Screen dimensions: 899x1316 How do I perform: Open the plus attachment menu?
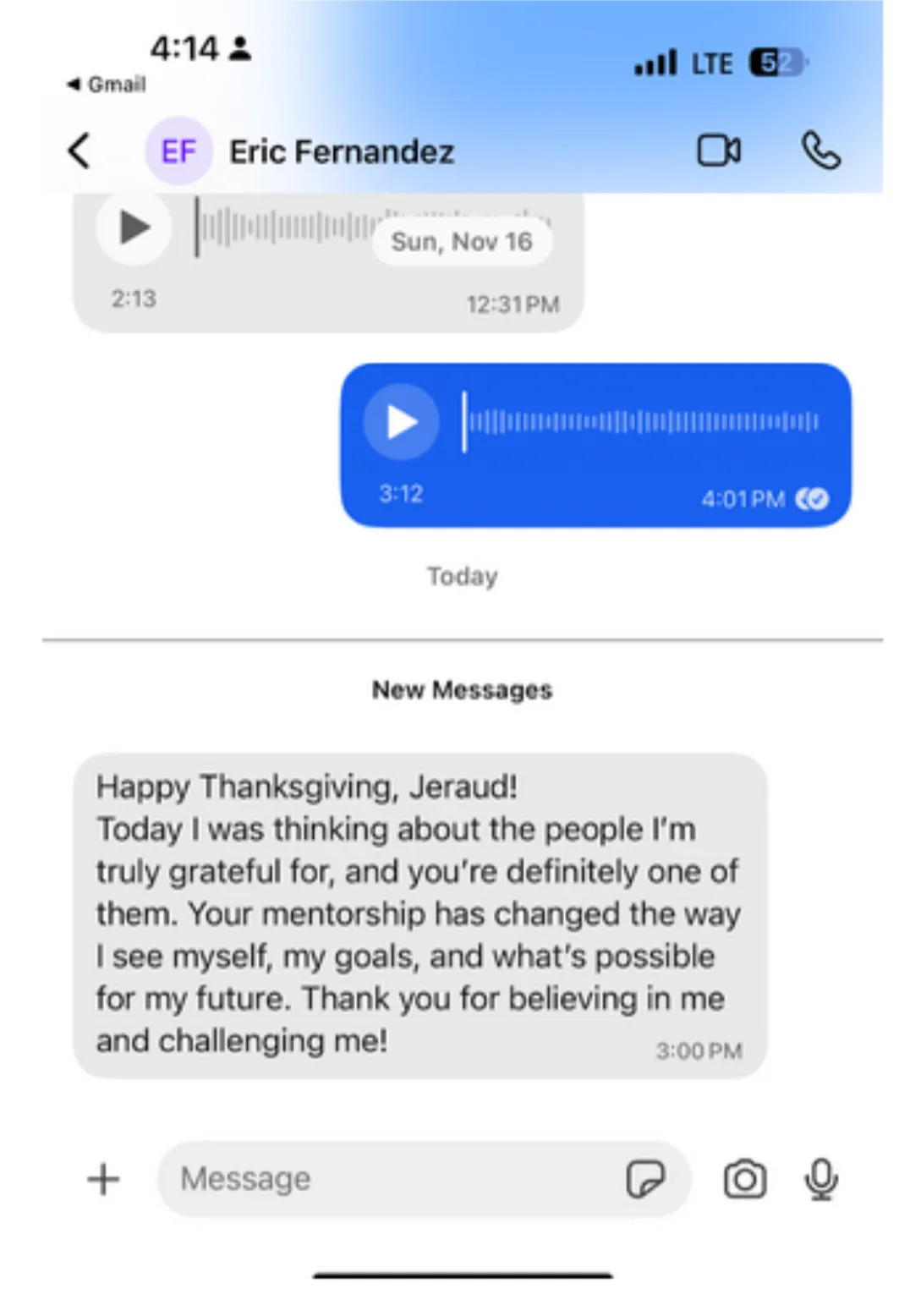tap(103, 1178)
